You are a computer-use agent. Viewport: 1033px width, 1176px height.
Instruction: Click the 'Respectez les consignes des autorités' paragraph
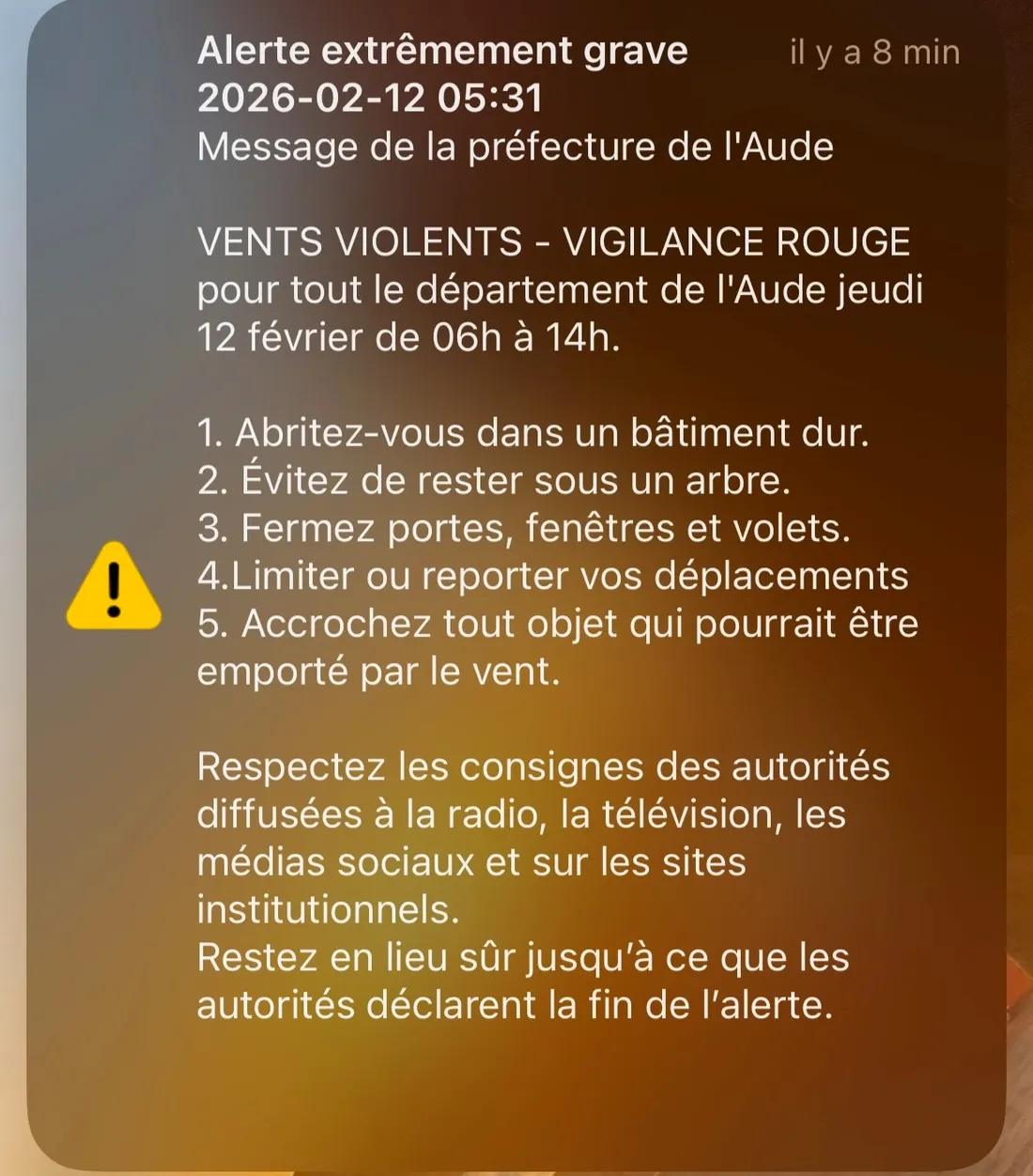(543, 767)
